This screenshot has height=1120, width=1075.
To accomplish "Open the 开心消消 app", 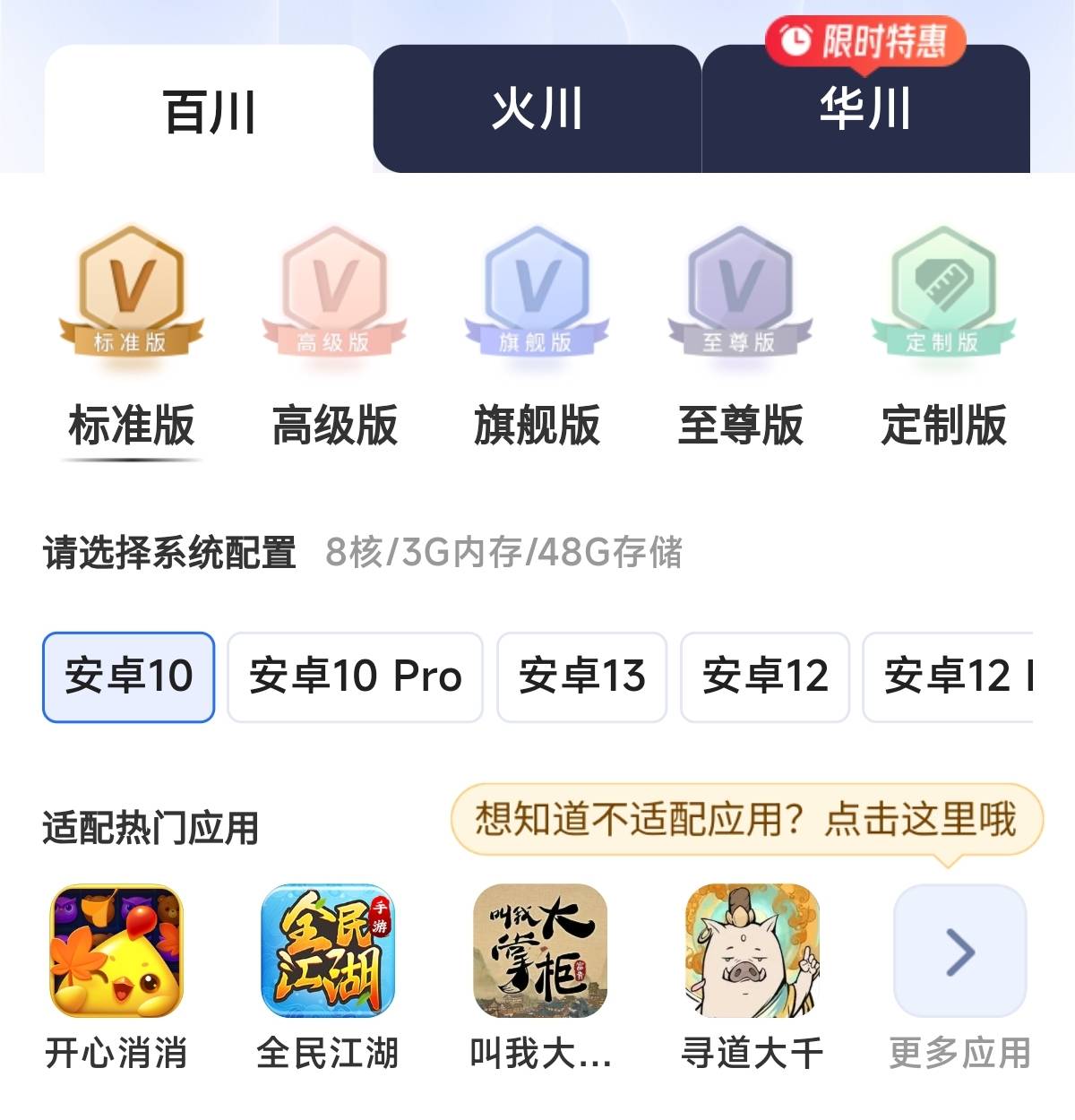I will pyautogui.click(x=116, y=952).
